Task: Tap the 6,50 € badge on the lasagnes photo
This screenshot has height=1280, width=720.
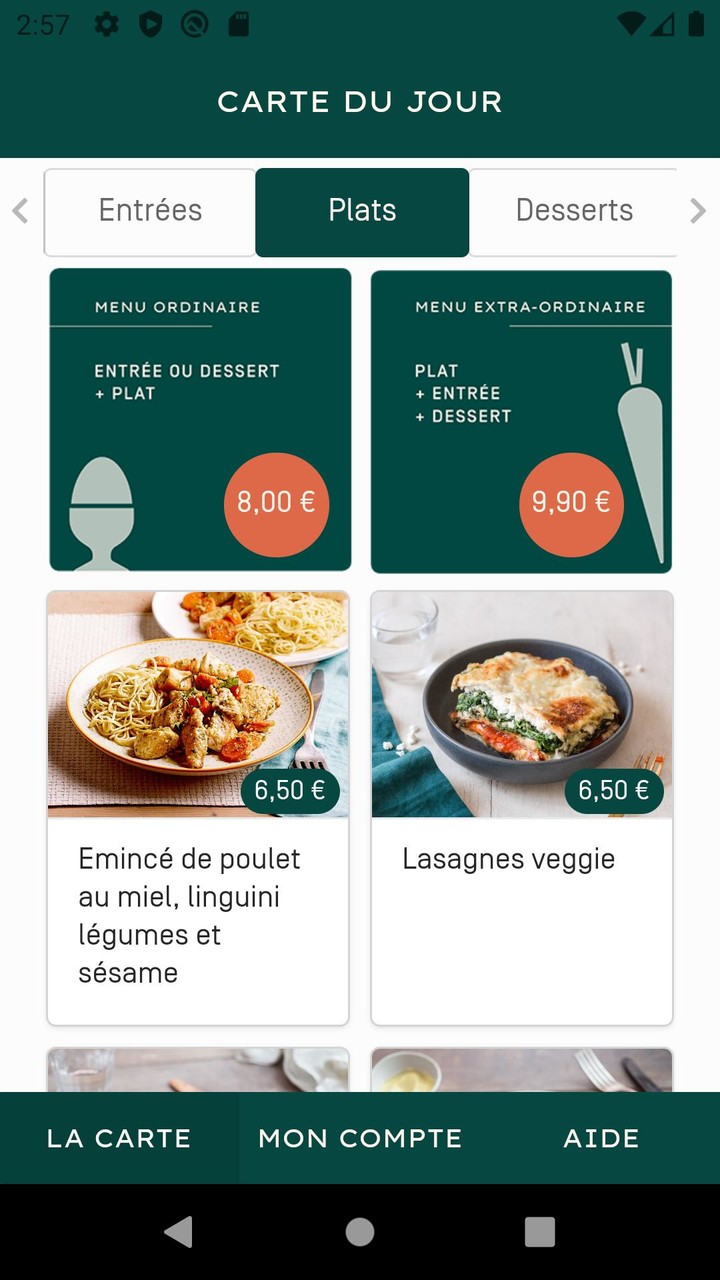Action: [x=613, y=790]
